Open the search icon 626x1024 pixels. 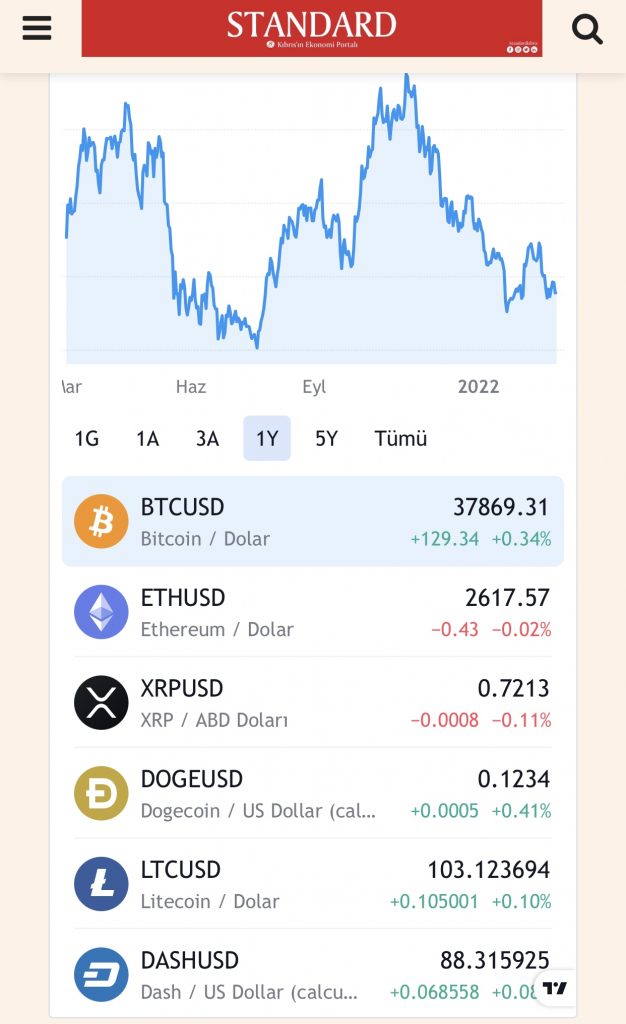pos(587,29)
